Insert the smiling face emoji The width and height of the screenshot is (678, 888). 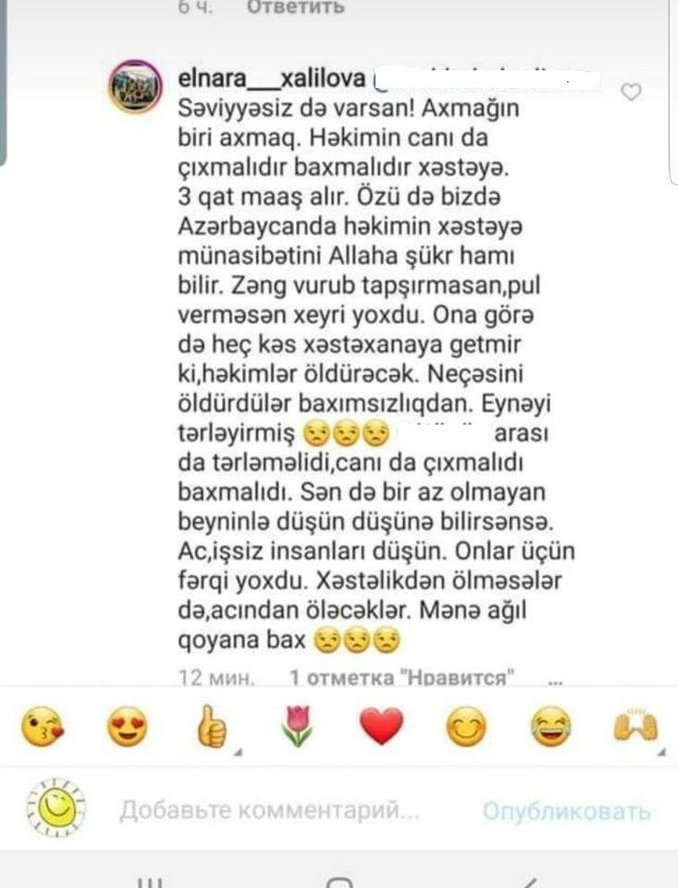click(x=466, y=728)
